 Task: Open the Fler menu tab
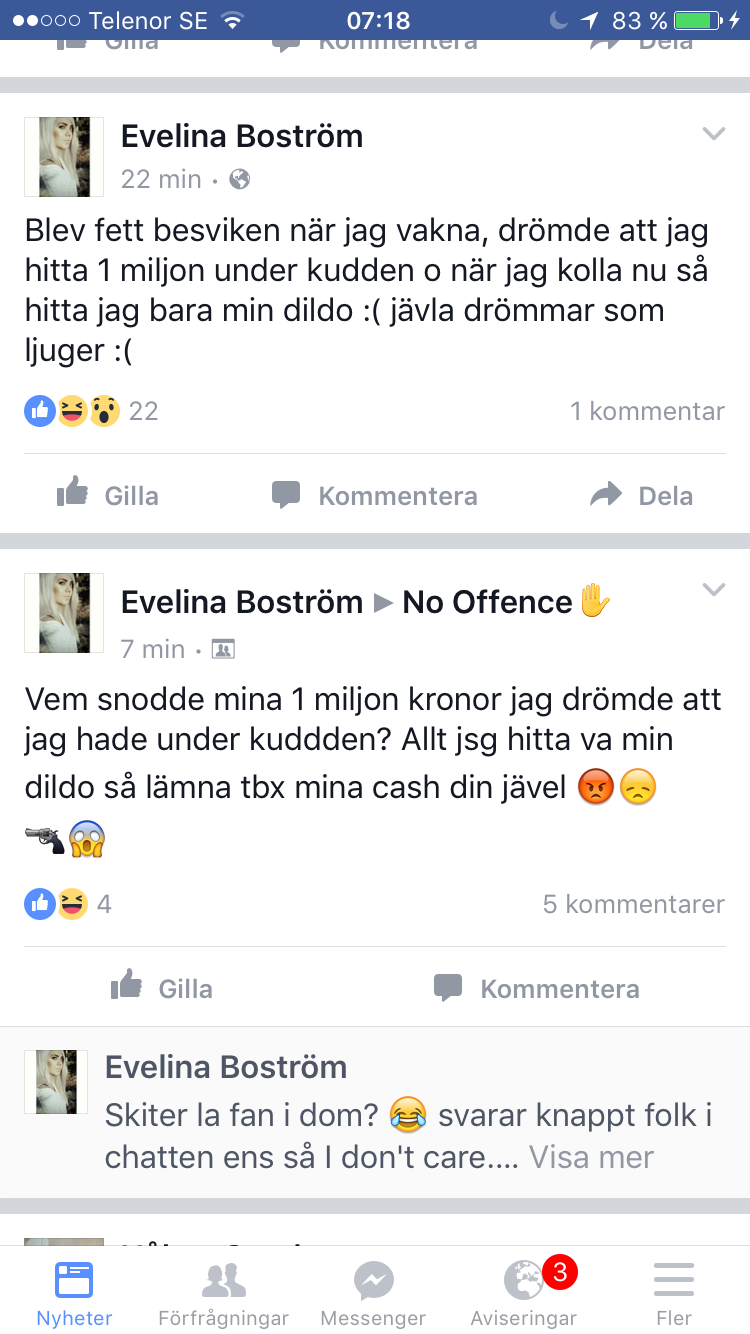[674, 1291]
